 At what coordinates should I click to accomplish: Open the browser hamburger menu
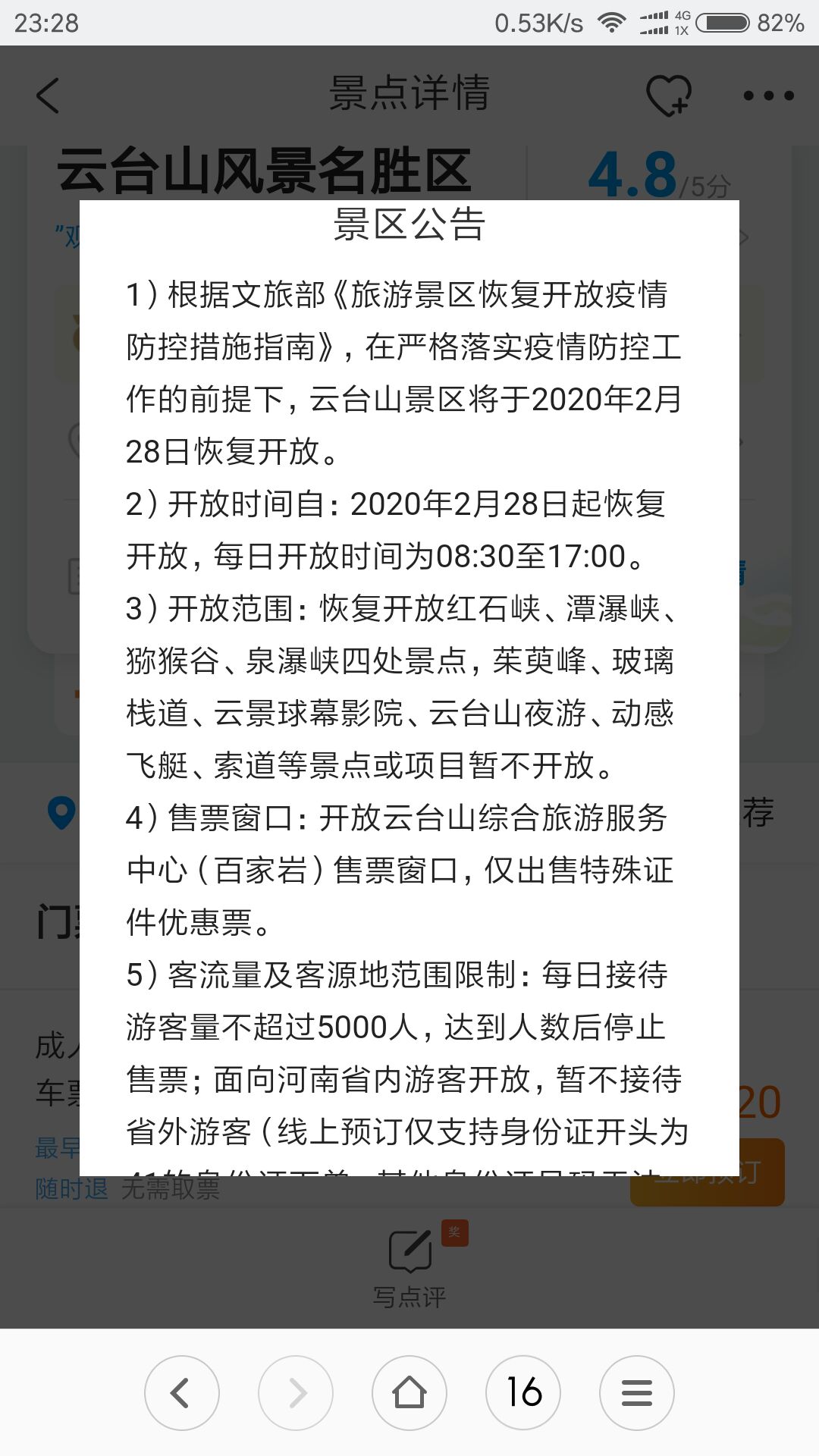(x=637, y=1392)
